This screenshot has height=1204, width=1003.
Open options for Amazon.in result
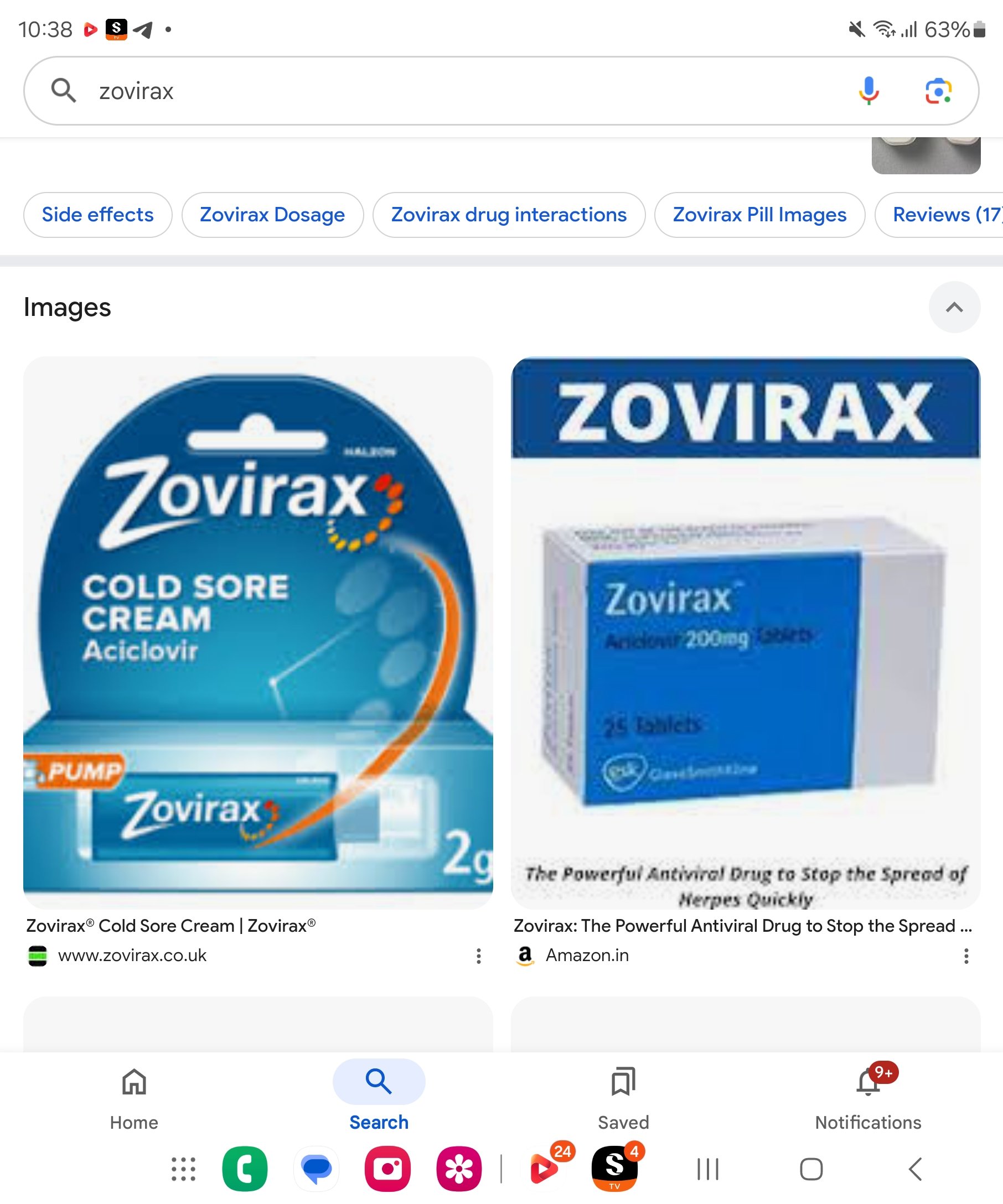[x=966, y=955]
